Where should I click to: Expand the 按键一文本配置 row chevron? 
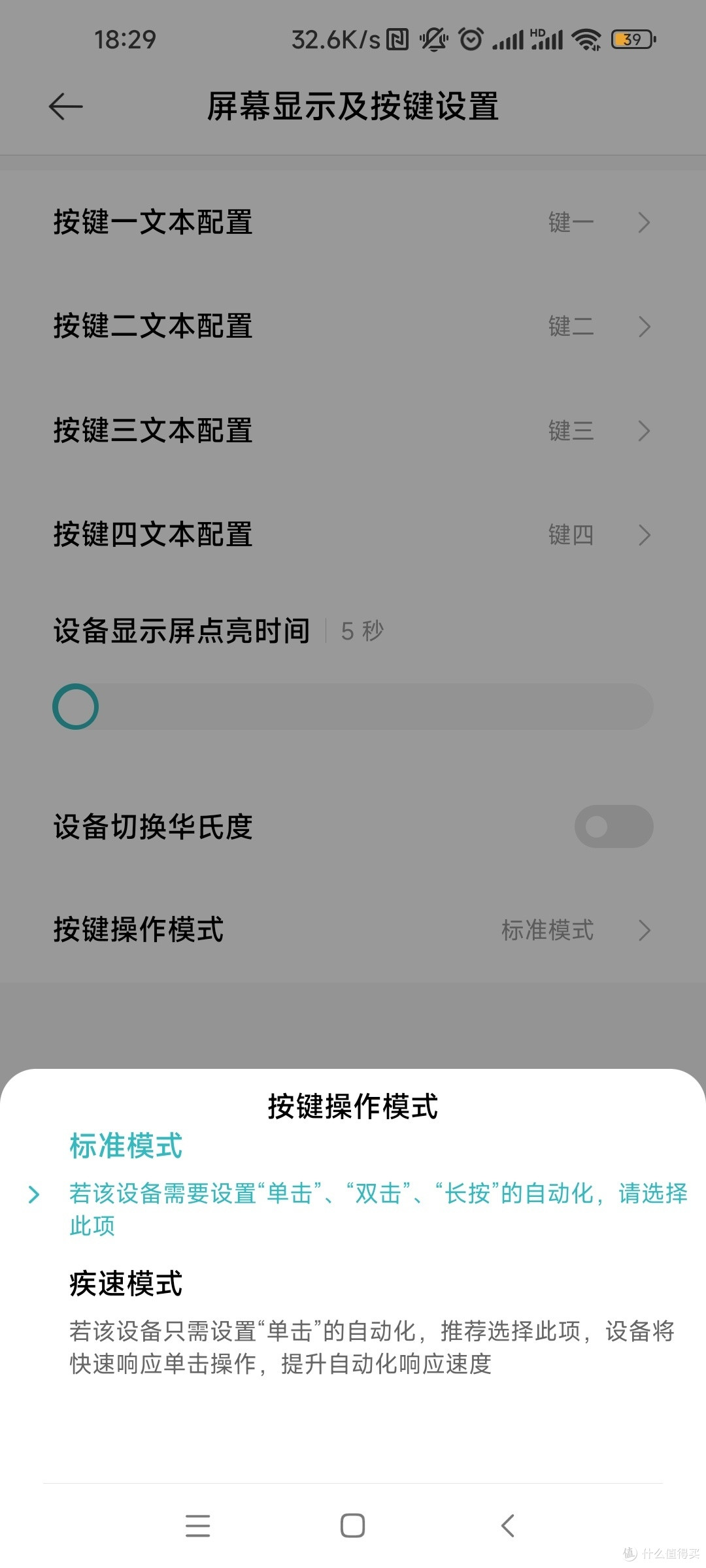point(644,222)
